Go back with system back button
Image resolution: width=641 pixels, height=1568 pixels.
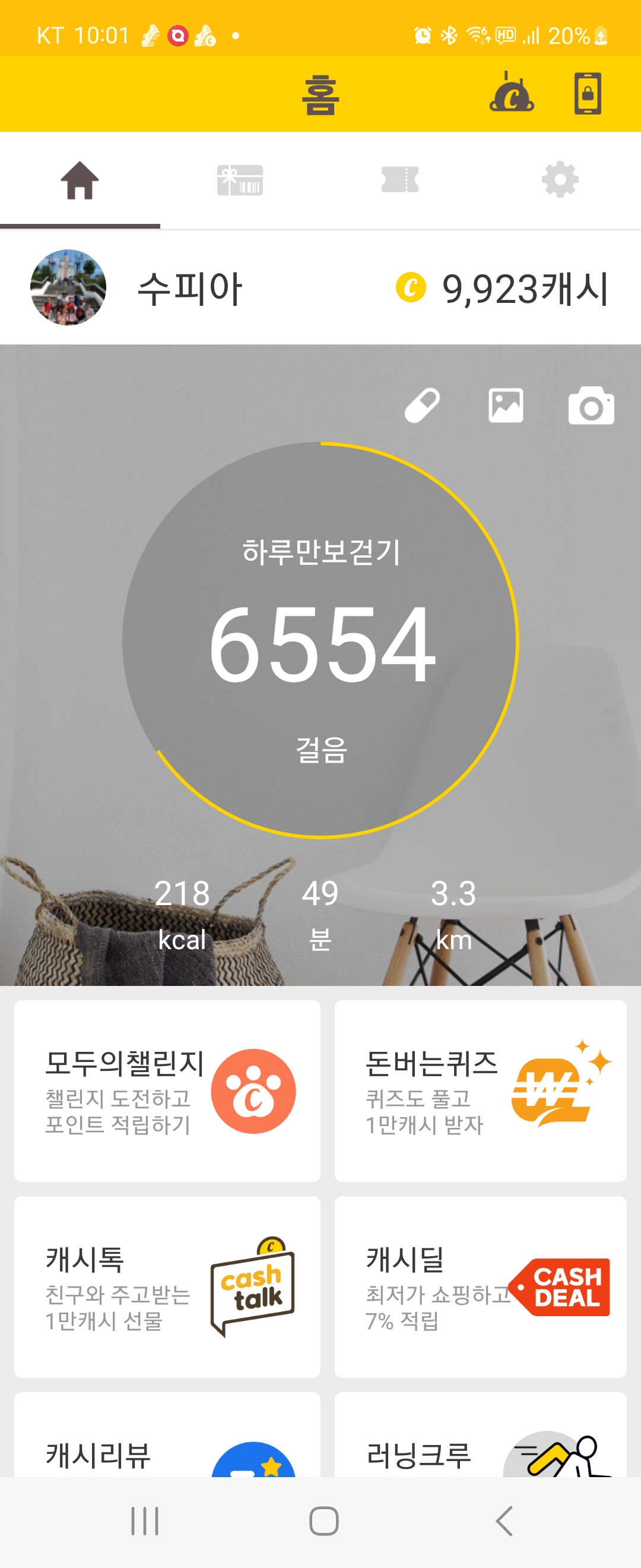click(x=504, y=1521)
